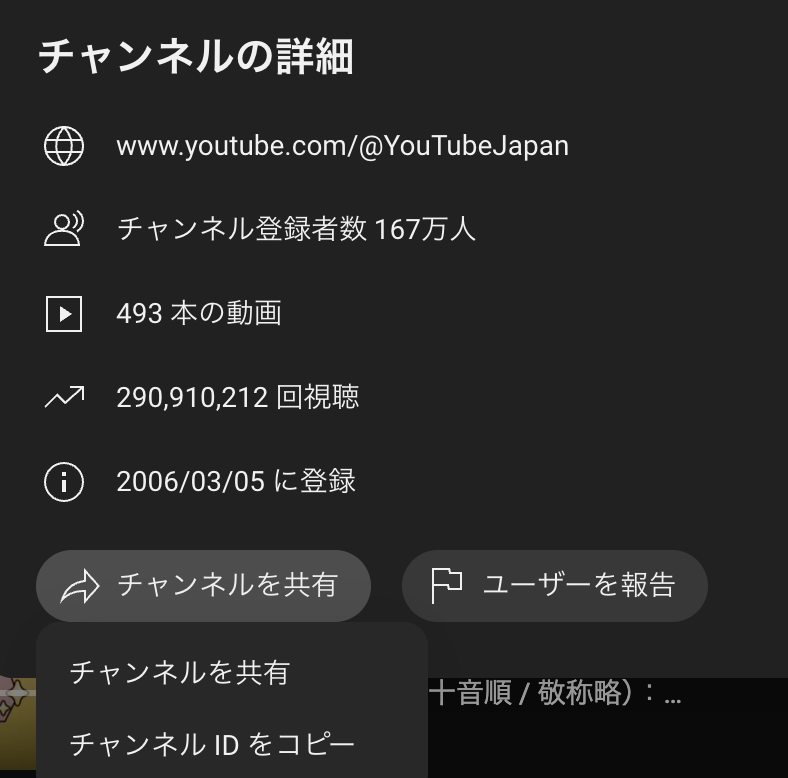Choose チャンネル ID をコピー menu item
Image resolution: width=788 pixels, height=778 pixels.
click(x=213, y=744)
